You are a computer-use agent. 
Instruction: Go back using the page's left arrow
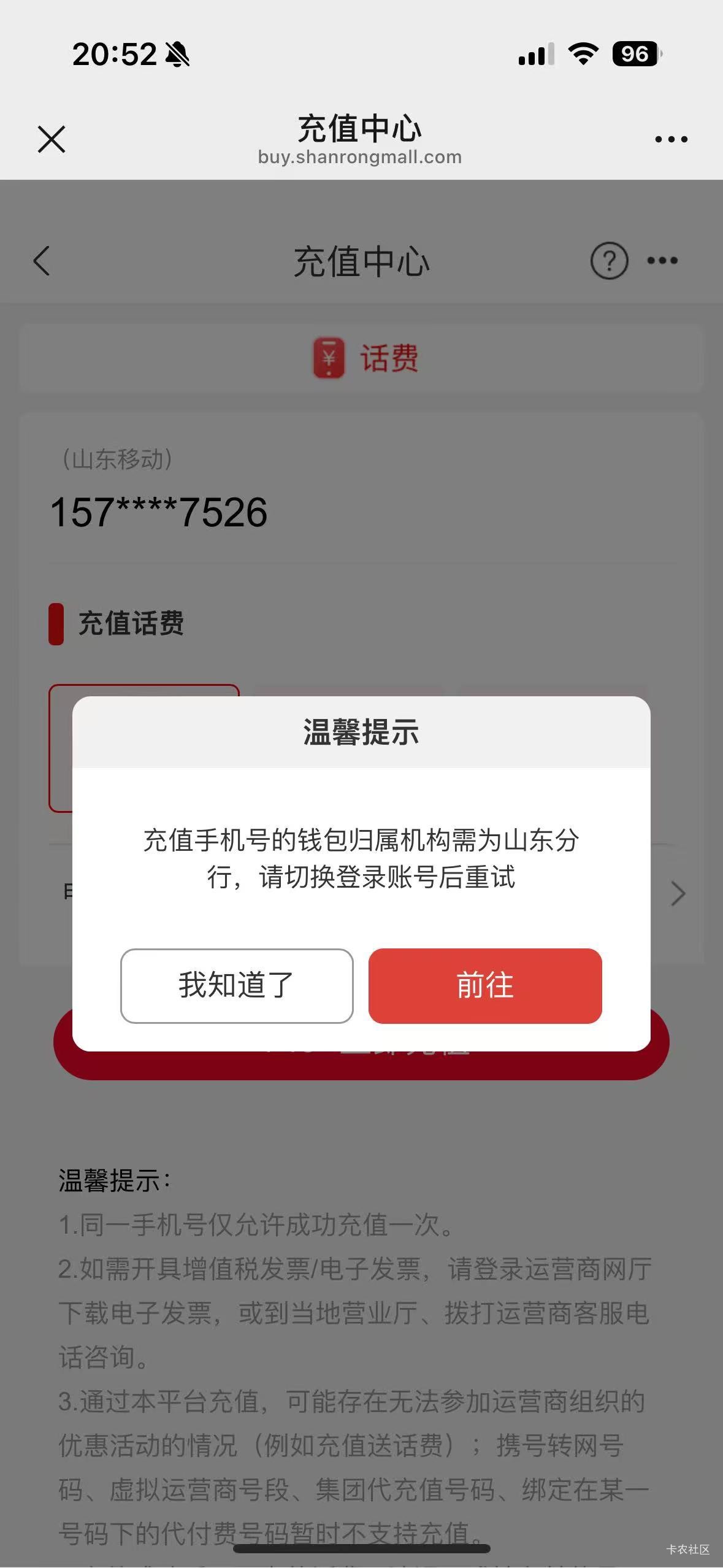[x=42, y=261]
